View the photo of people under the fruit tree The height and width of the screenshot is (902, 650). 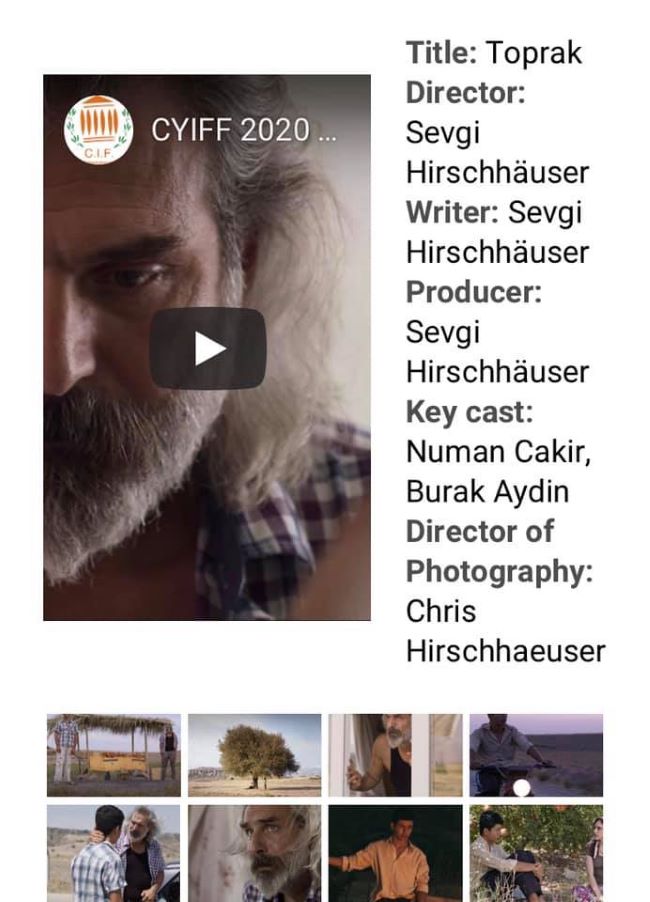pos(536,852)
